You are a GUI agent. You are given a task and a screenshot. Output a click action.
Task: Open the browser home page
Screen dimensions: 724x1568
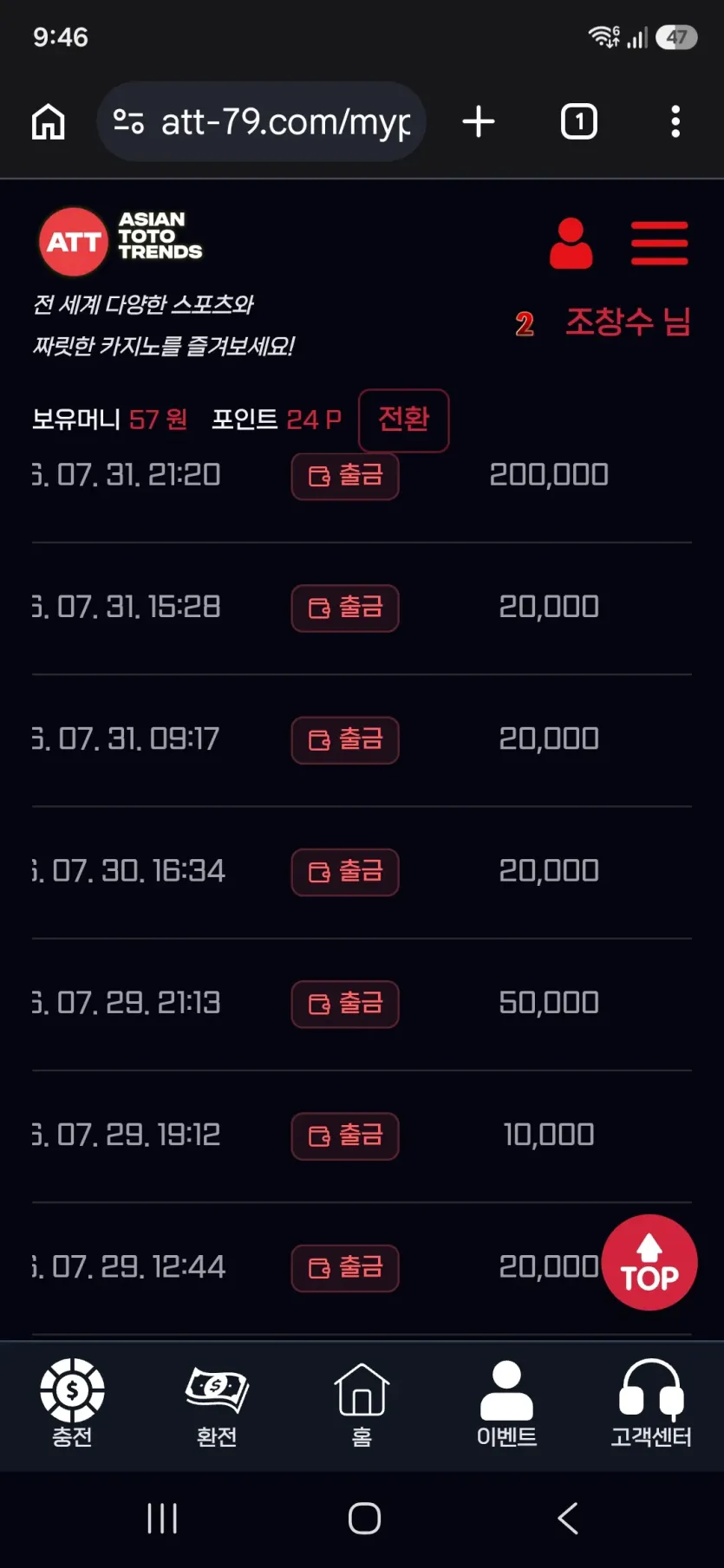tap(49, 122)
